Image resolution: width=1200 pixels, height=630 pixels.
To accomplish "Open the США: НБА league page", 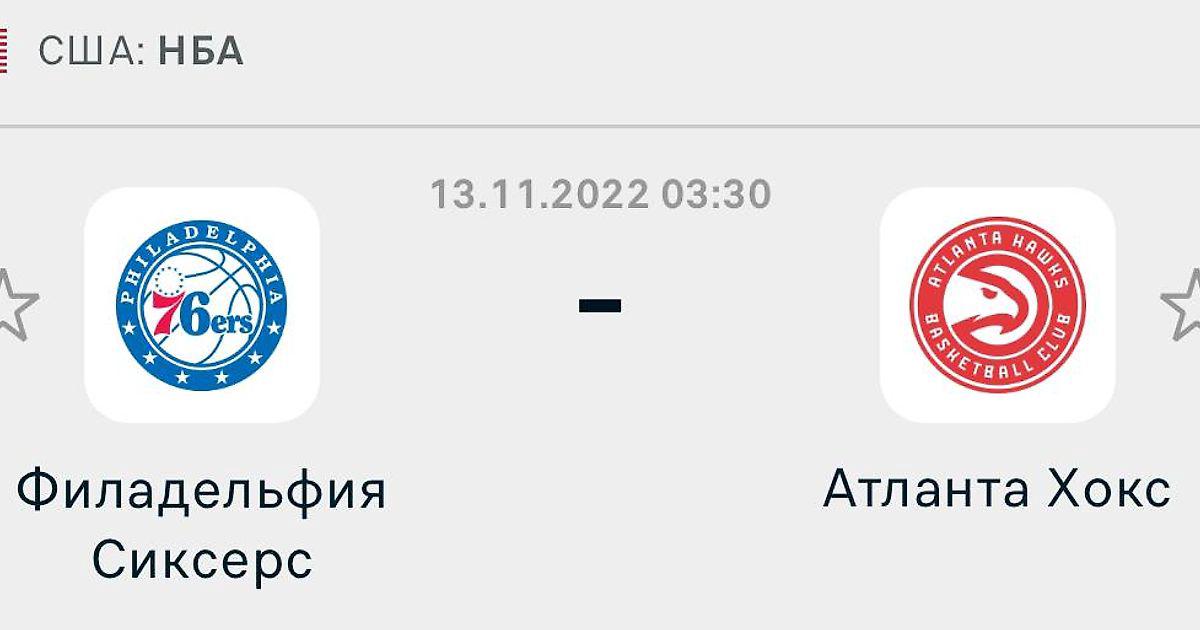I will point(140,51).
